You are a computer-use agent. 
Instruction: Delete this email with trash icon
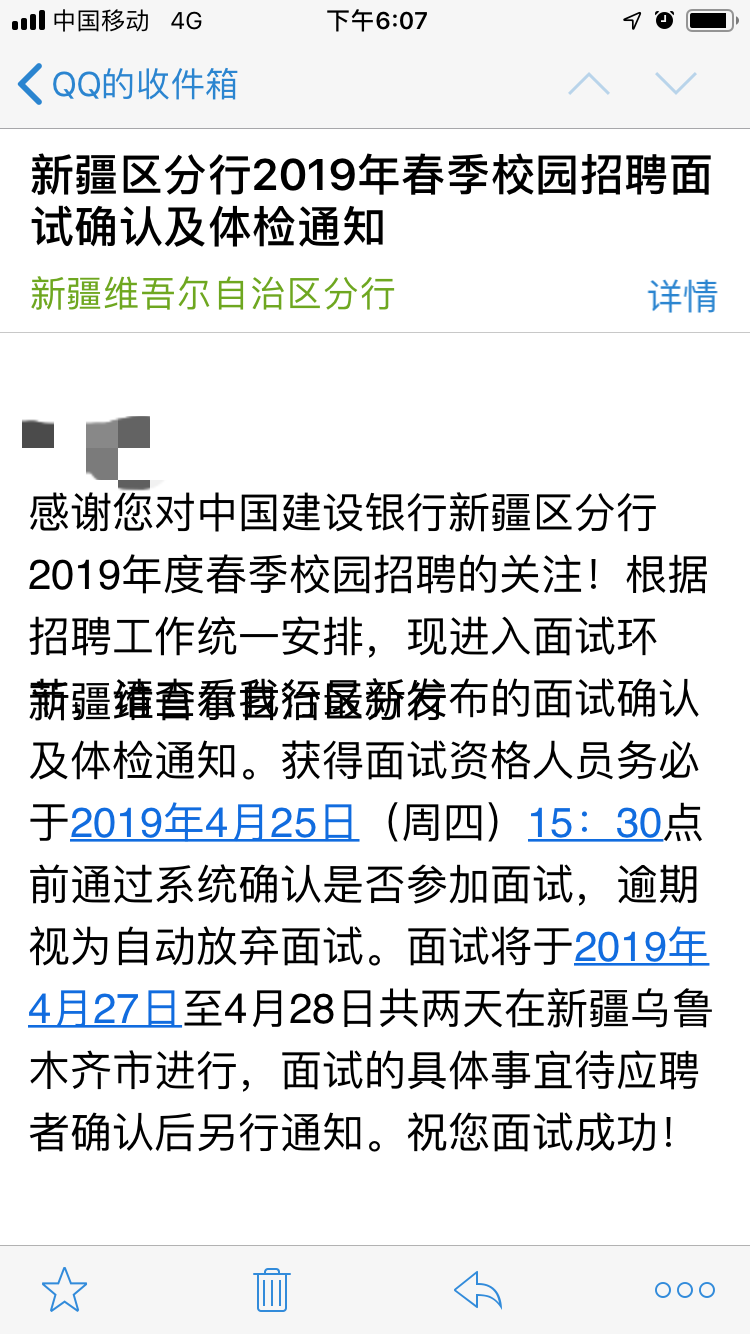(271, 1290)
